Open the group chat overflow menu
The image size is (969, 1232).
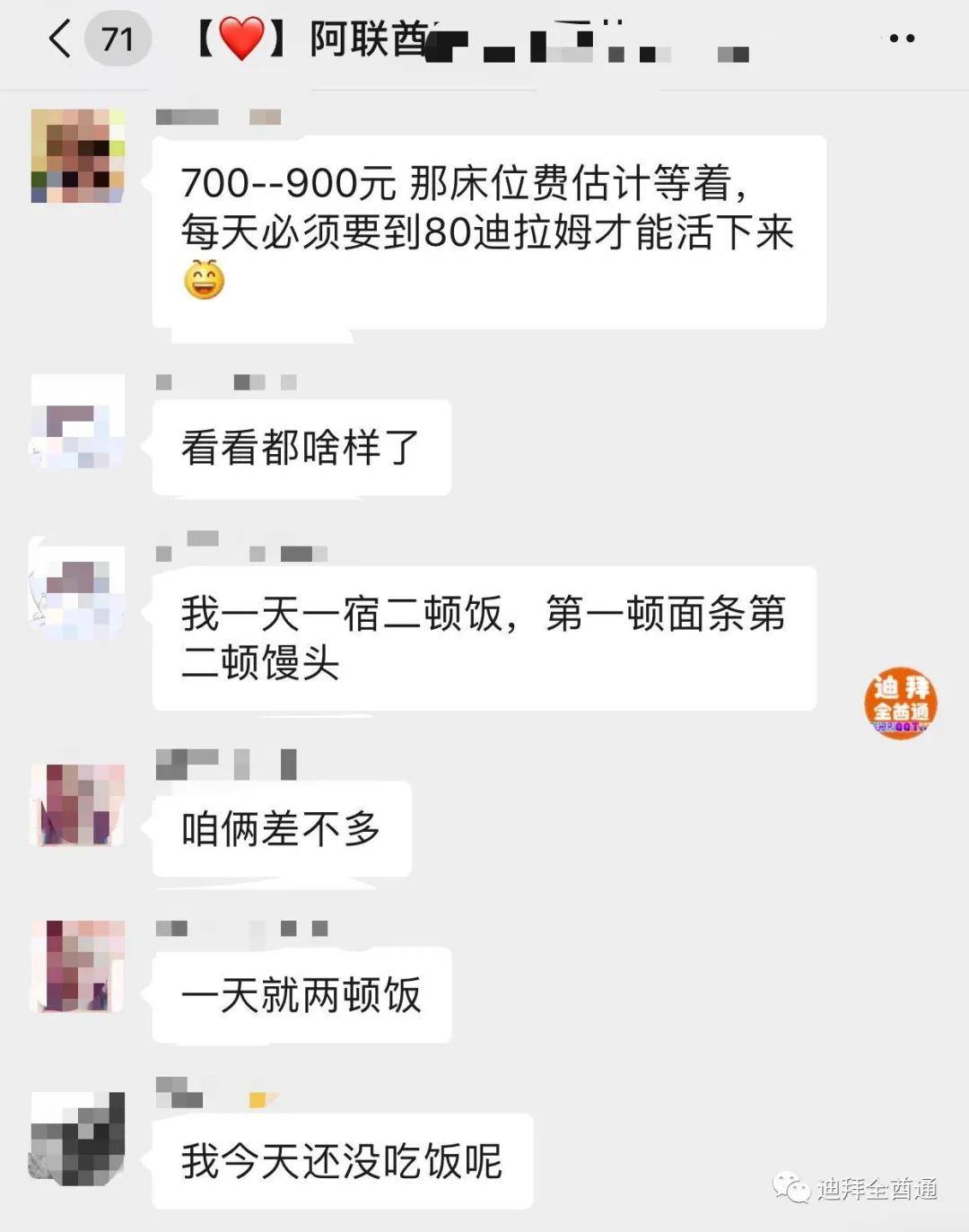pos(901,39)
